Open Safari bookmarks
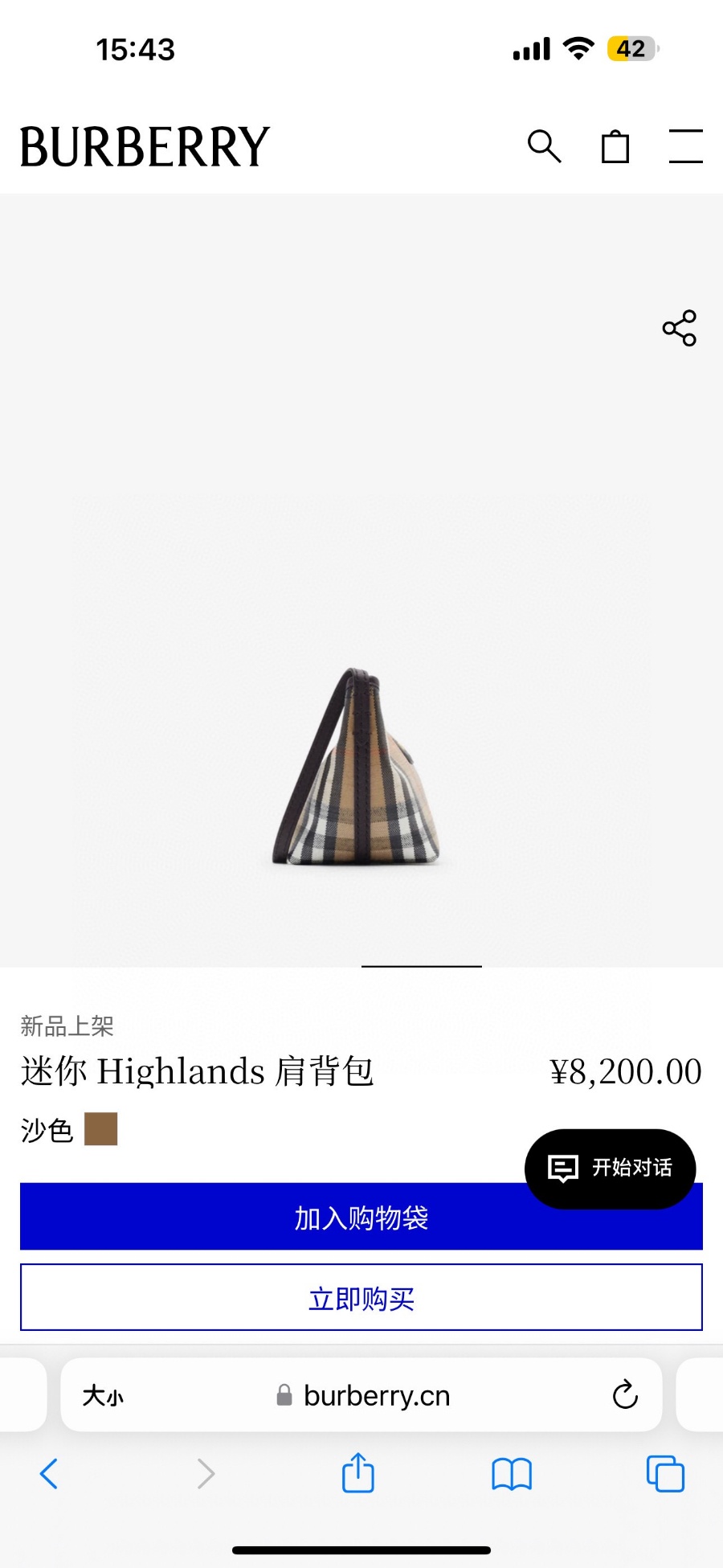Image resolution: width=723 pixels, height=1568 pixels. 512,1474
